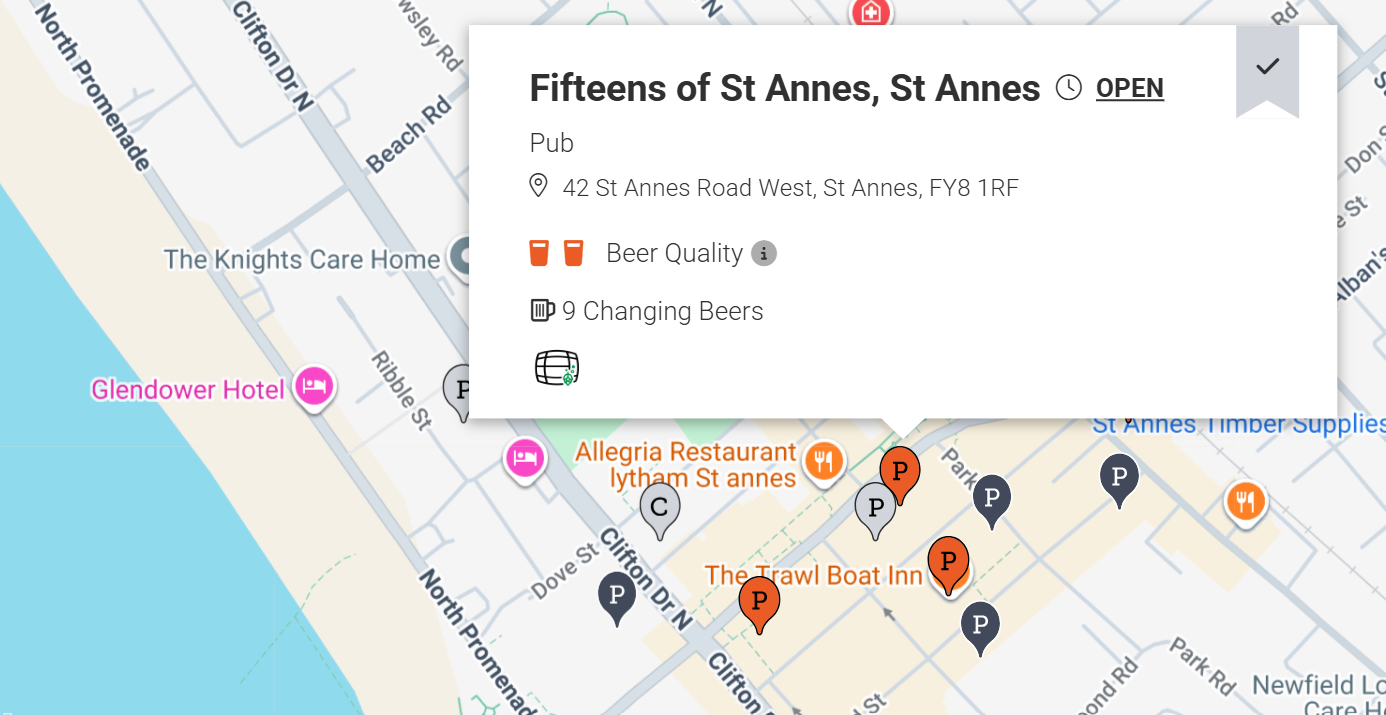The width and height of the screenshot is (1386, 715).
Task: Open Fifteens of St Annes pub details
Action: 784,88
